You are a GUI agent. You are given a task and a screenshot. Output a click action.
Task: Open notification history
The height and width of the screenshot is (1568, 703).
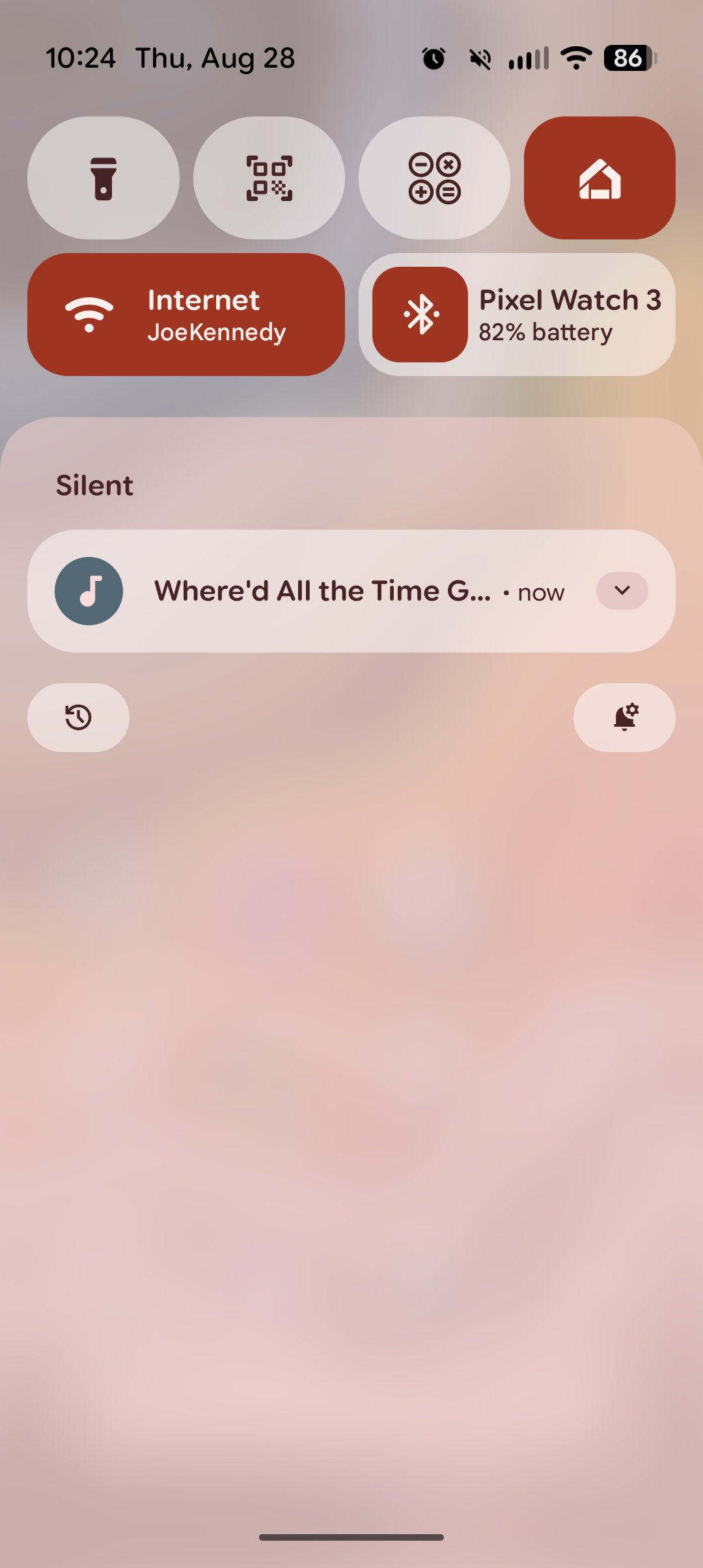click(x=78, y=718)
